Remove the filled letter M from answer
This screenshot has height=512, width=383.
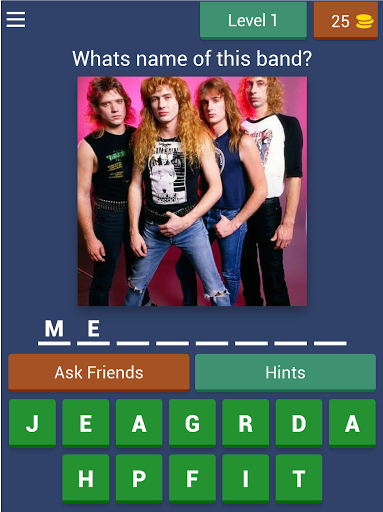[54, 330]
